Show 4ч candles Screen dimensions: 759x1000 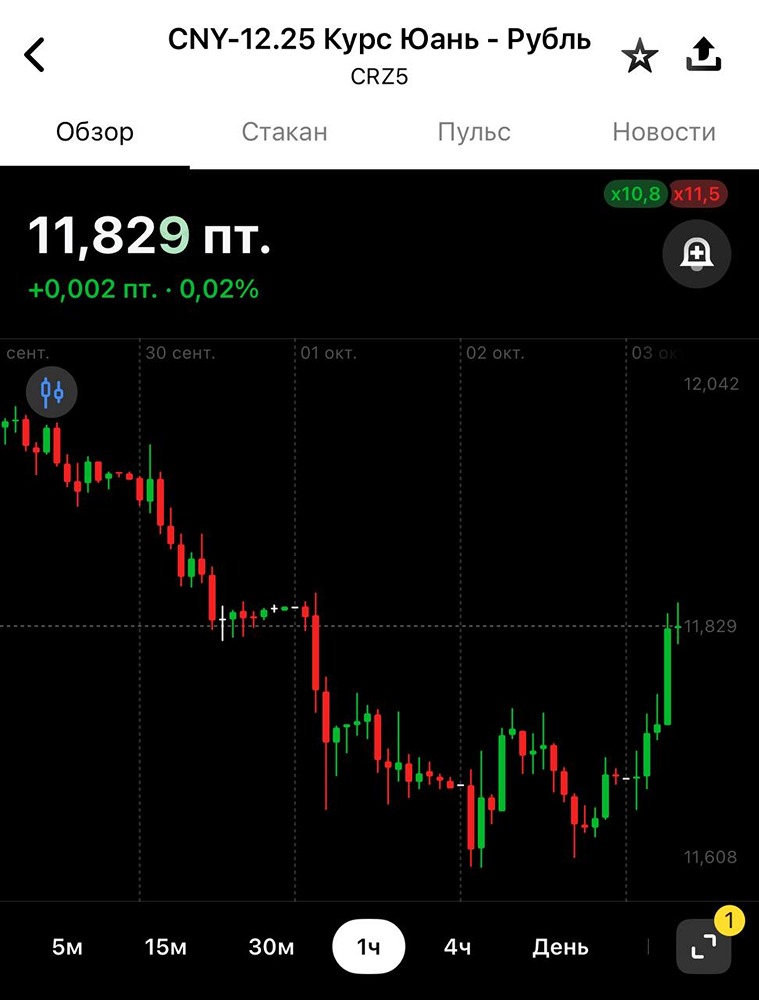pyautogui.click(x=457, y=947)
